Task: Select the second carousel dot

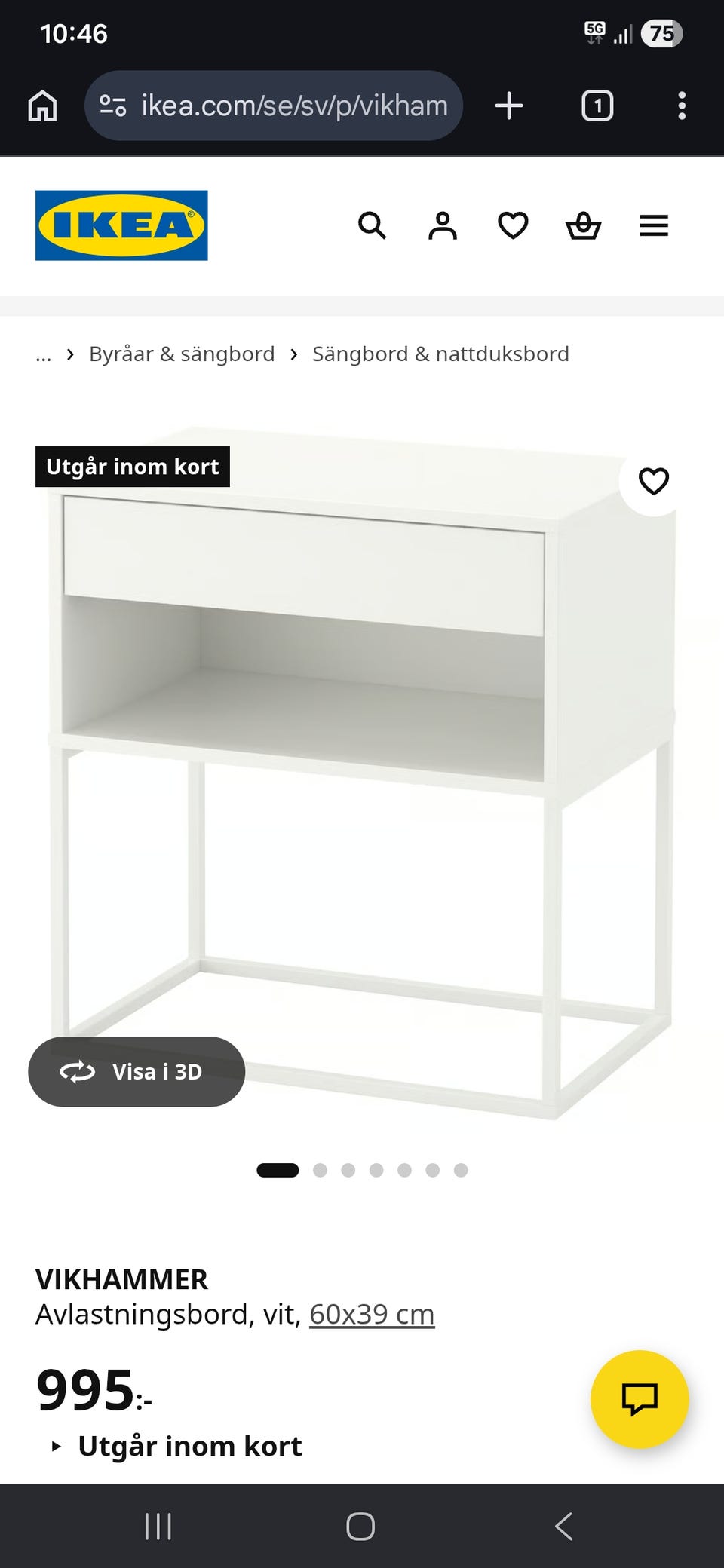Action: pyautogui.click(x=320, y=1170)
